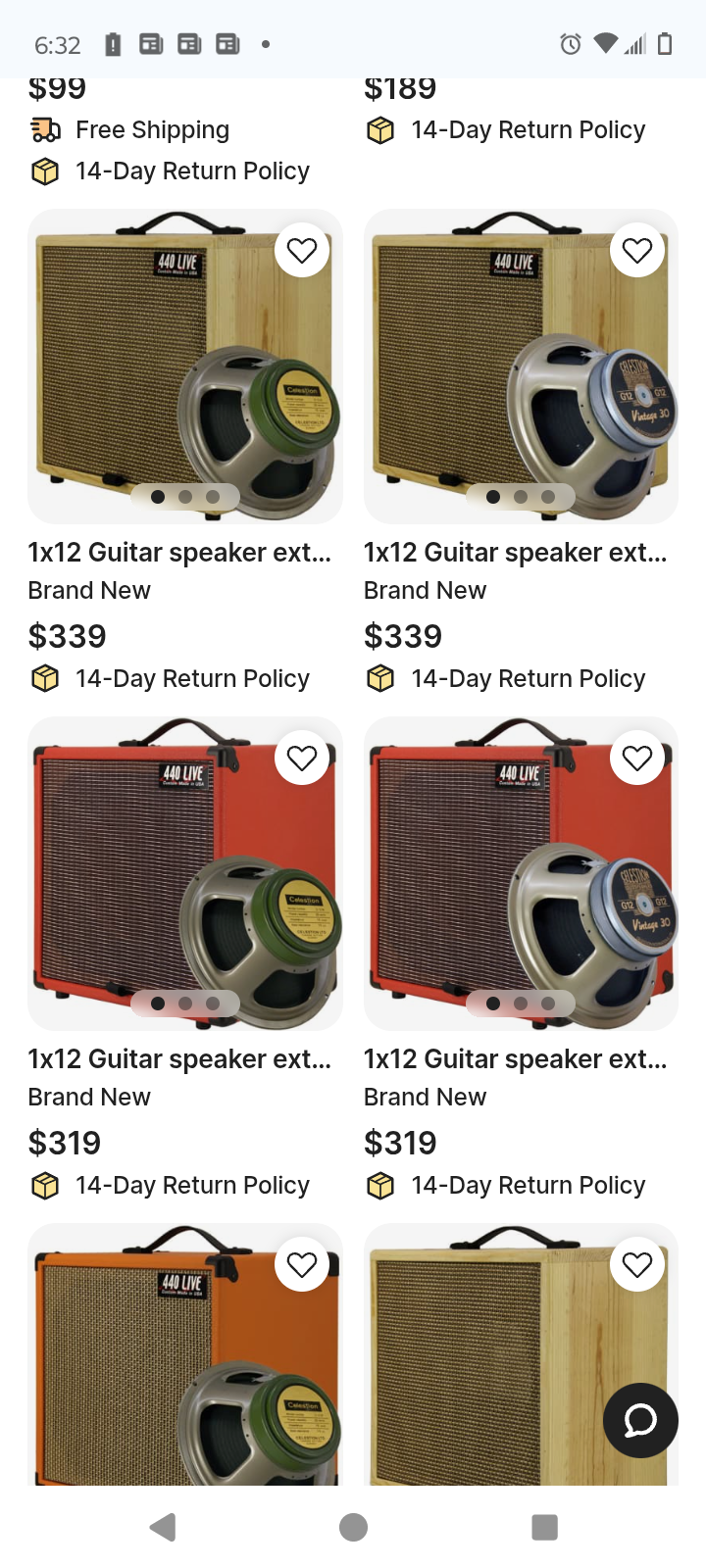Open the chat bubble button

coord(640,1420)
